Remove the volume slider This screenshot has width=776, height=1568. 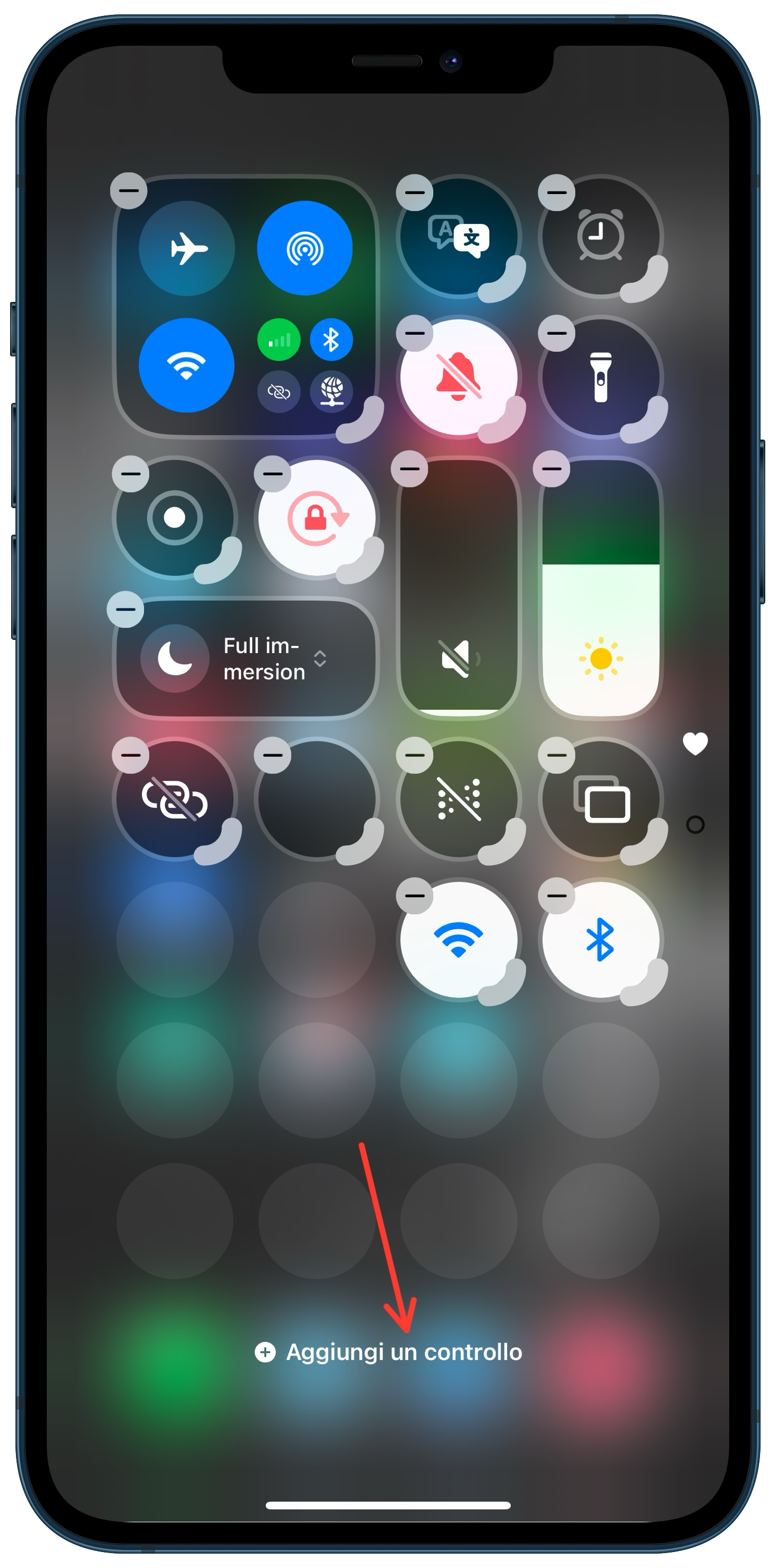pos(410,469)
